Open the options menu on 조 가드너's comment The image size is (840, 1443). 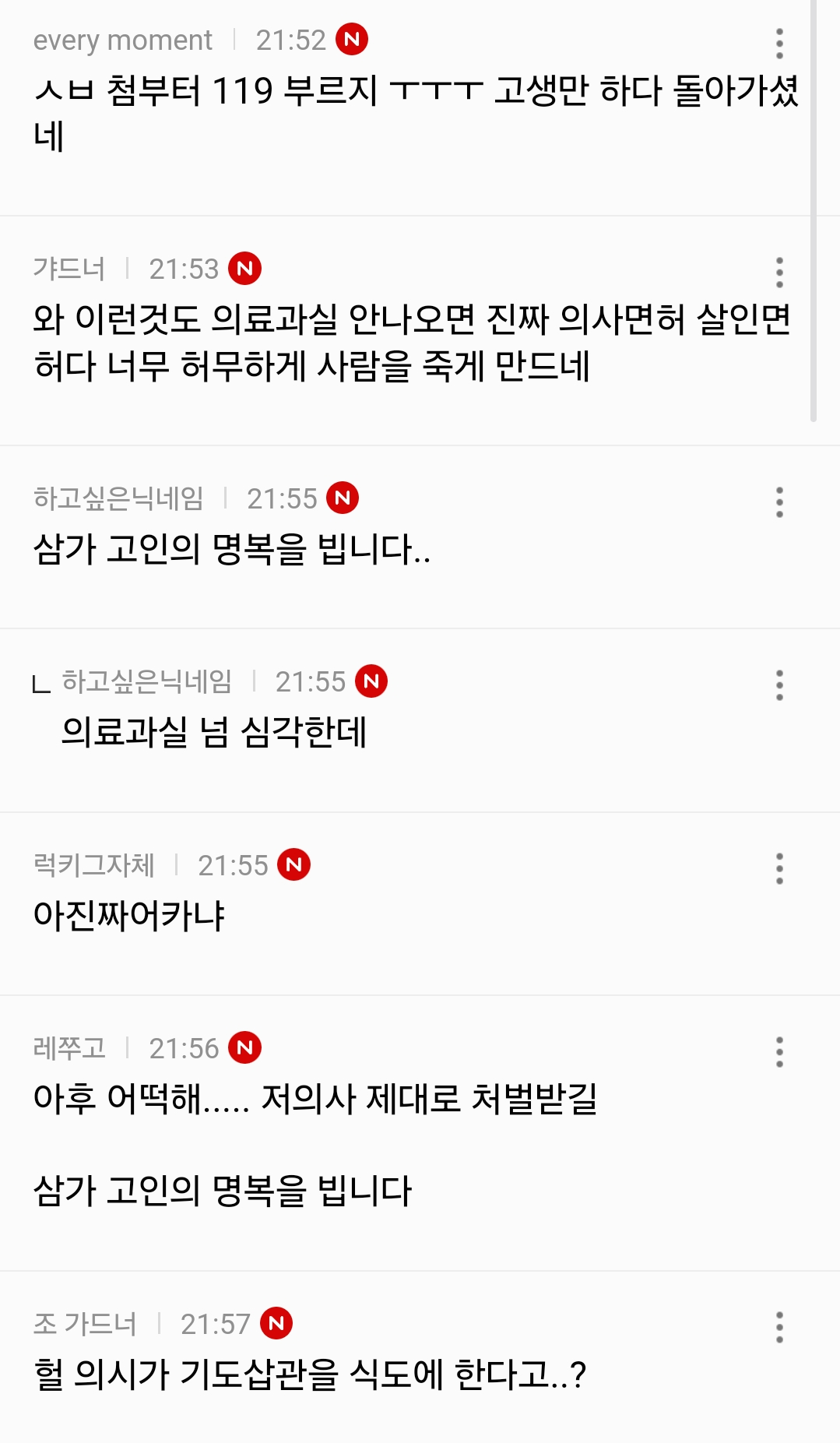779,1327
